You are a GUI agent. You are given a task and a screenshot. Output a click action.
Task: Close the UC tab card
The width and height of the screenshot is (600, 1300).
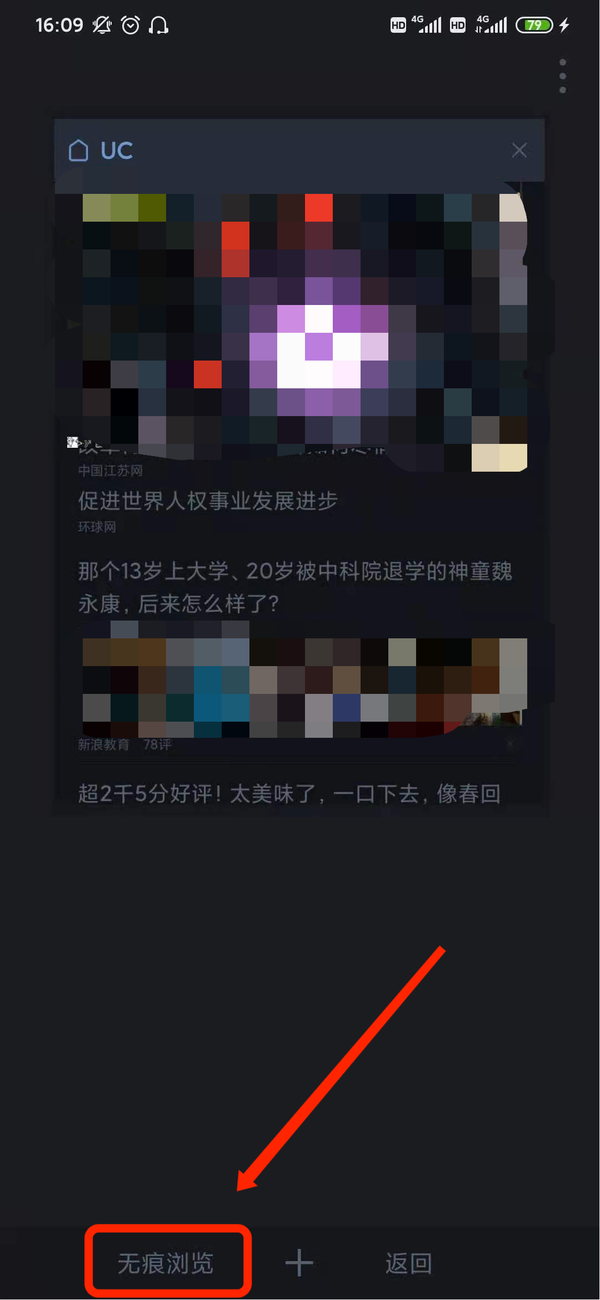tap(519, 150)
